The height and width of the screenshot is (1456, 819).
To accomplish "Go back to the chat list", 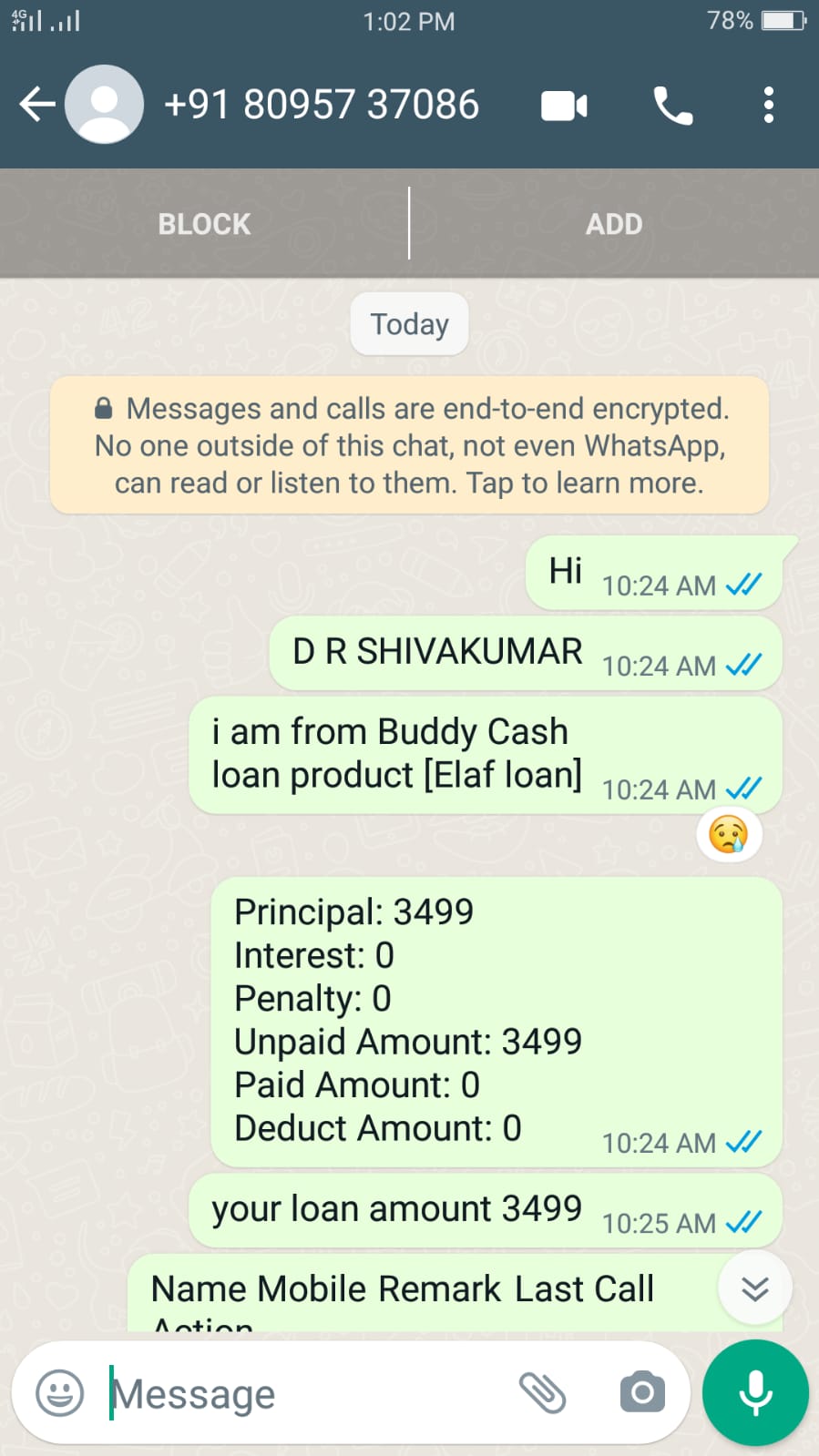I will [x=36, y=105].
